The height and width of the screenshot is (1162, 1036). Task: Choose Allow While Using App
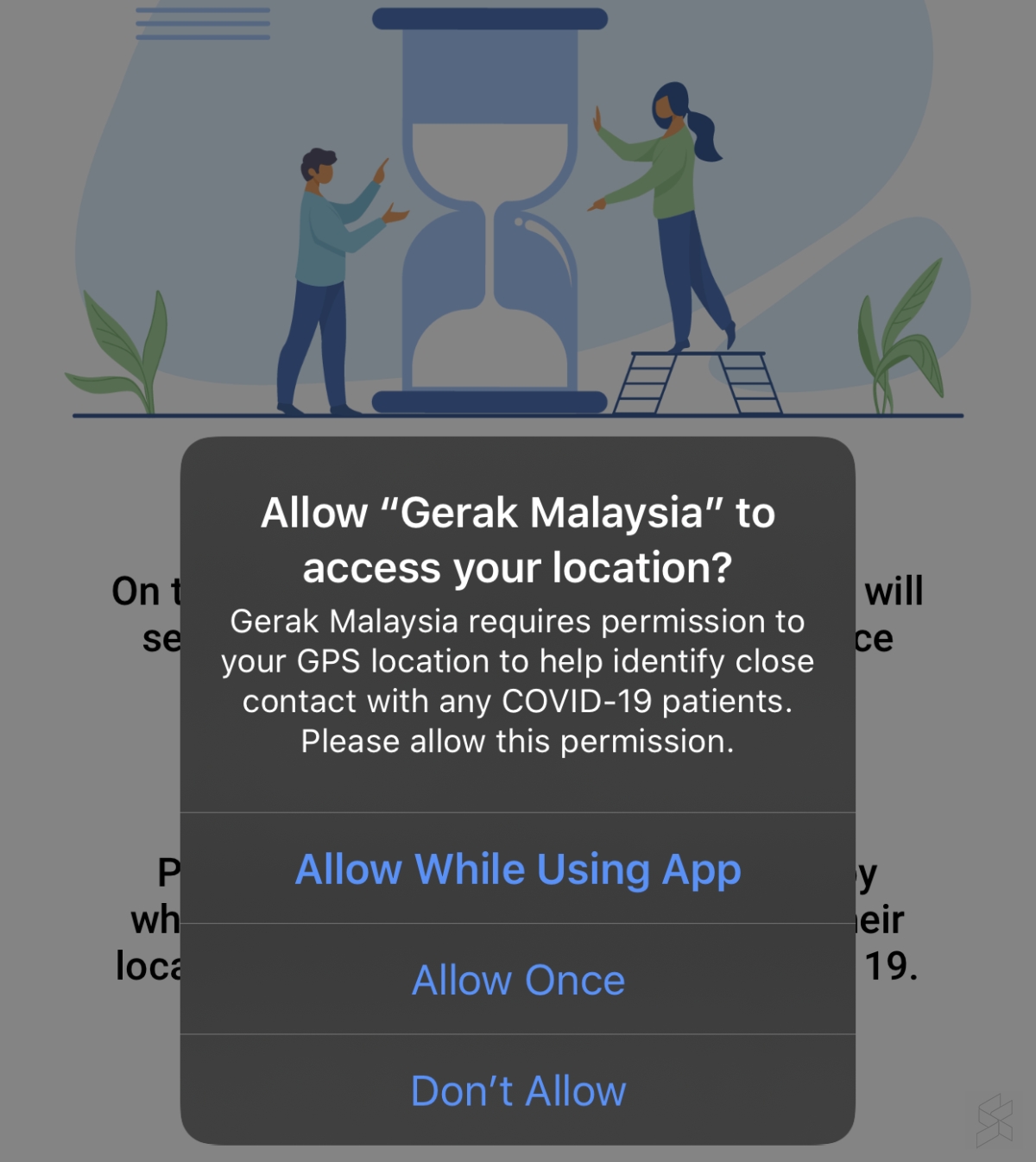[x=518, y=869]
